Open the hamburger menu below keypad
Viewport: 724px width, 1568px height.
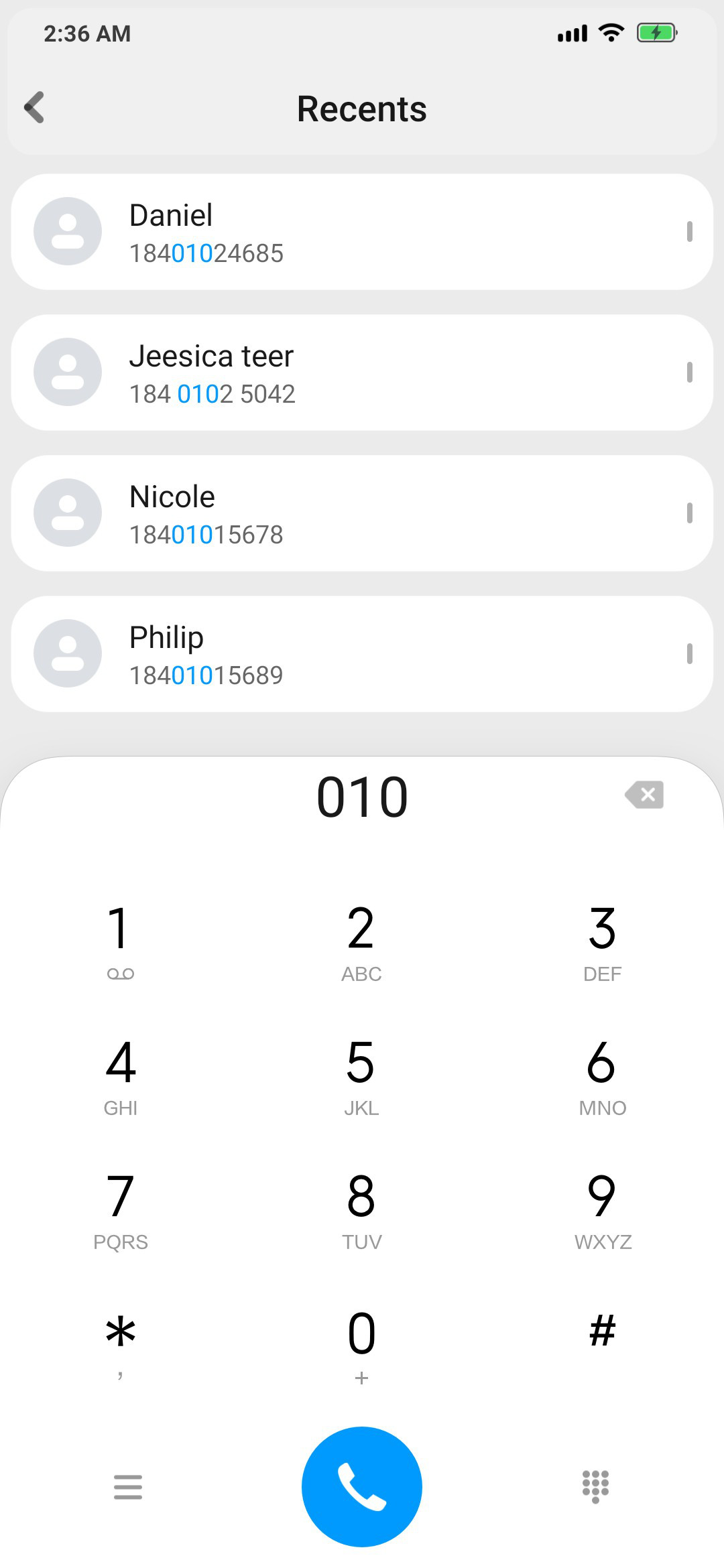[128, 1487]
